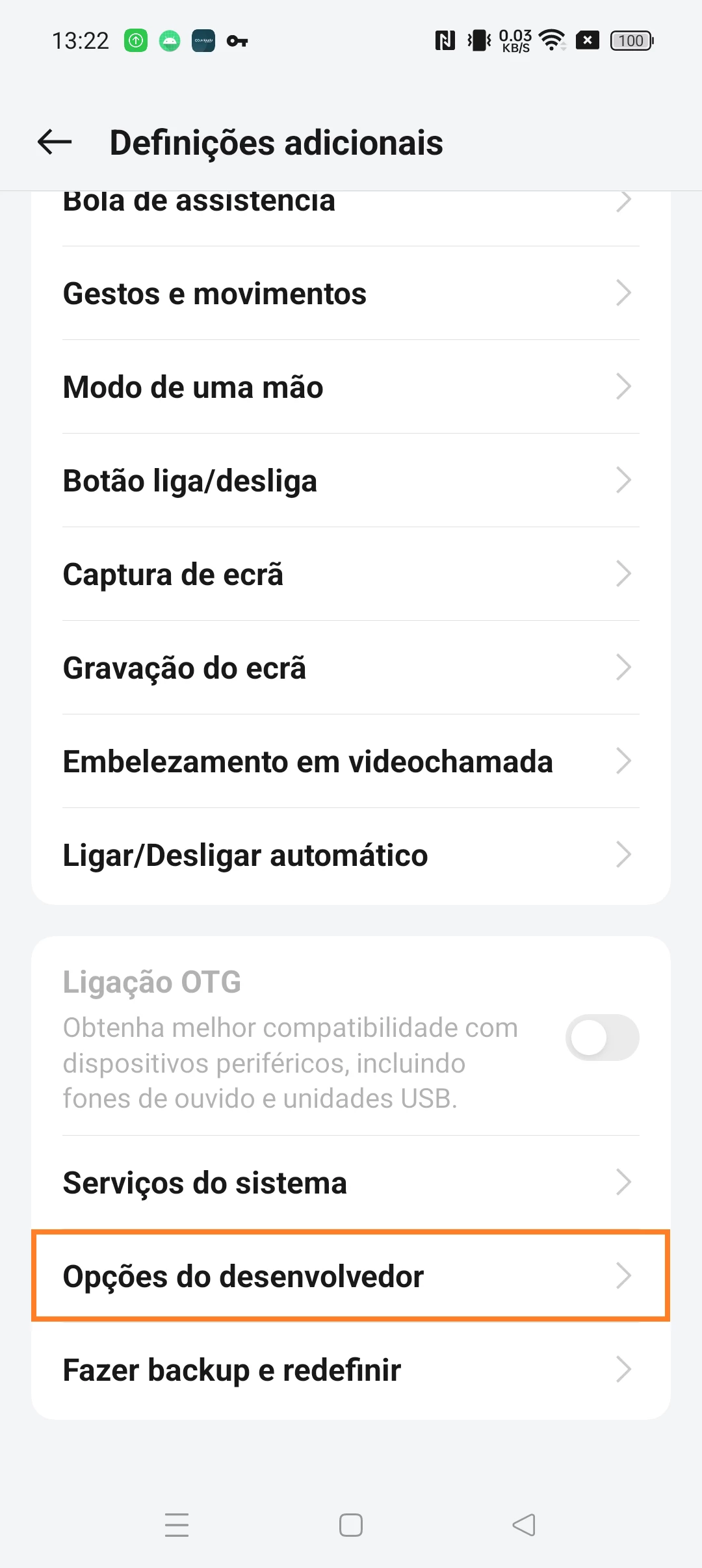The image size is (702, 1568).
Task: Open the recent apps menu button
Action: pos(177,1525)
